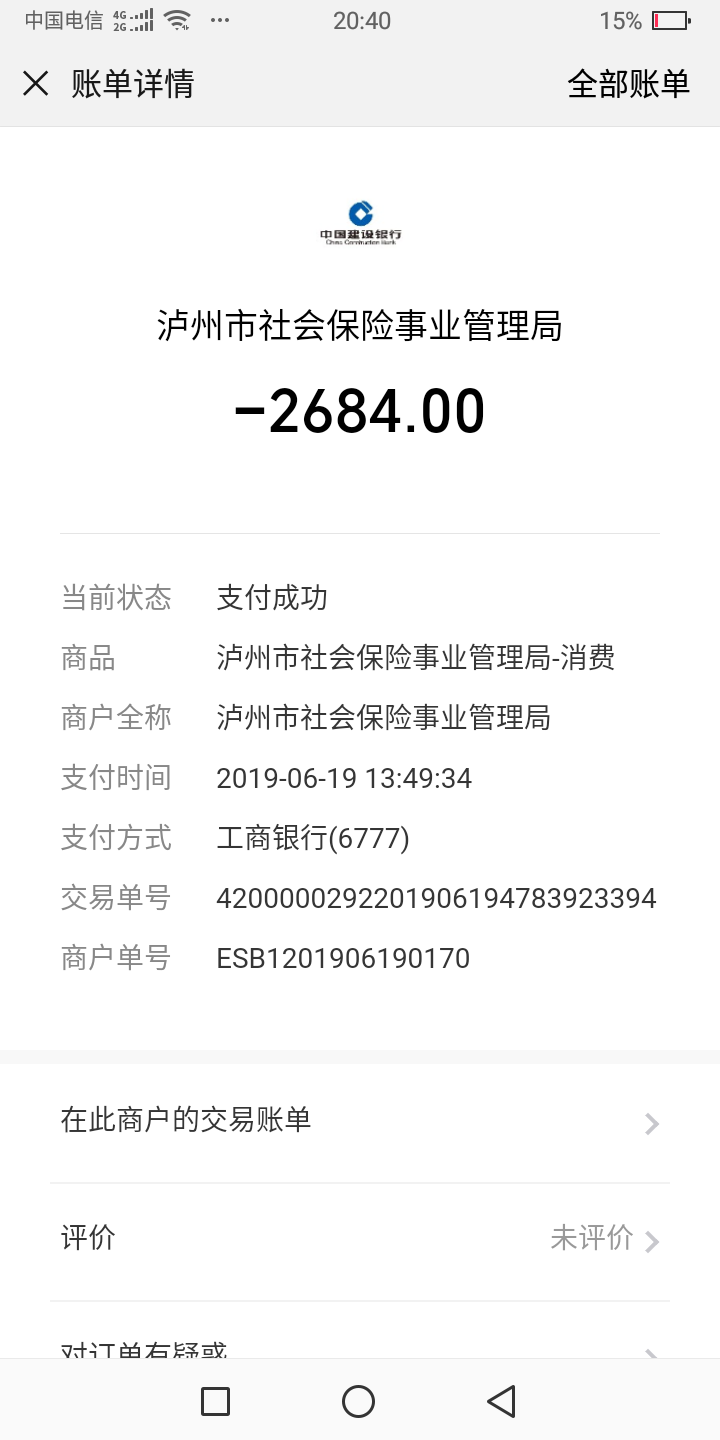Go to the system home screen
720x1440 pixels.
(358, 1401)
